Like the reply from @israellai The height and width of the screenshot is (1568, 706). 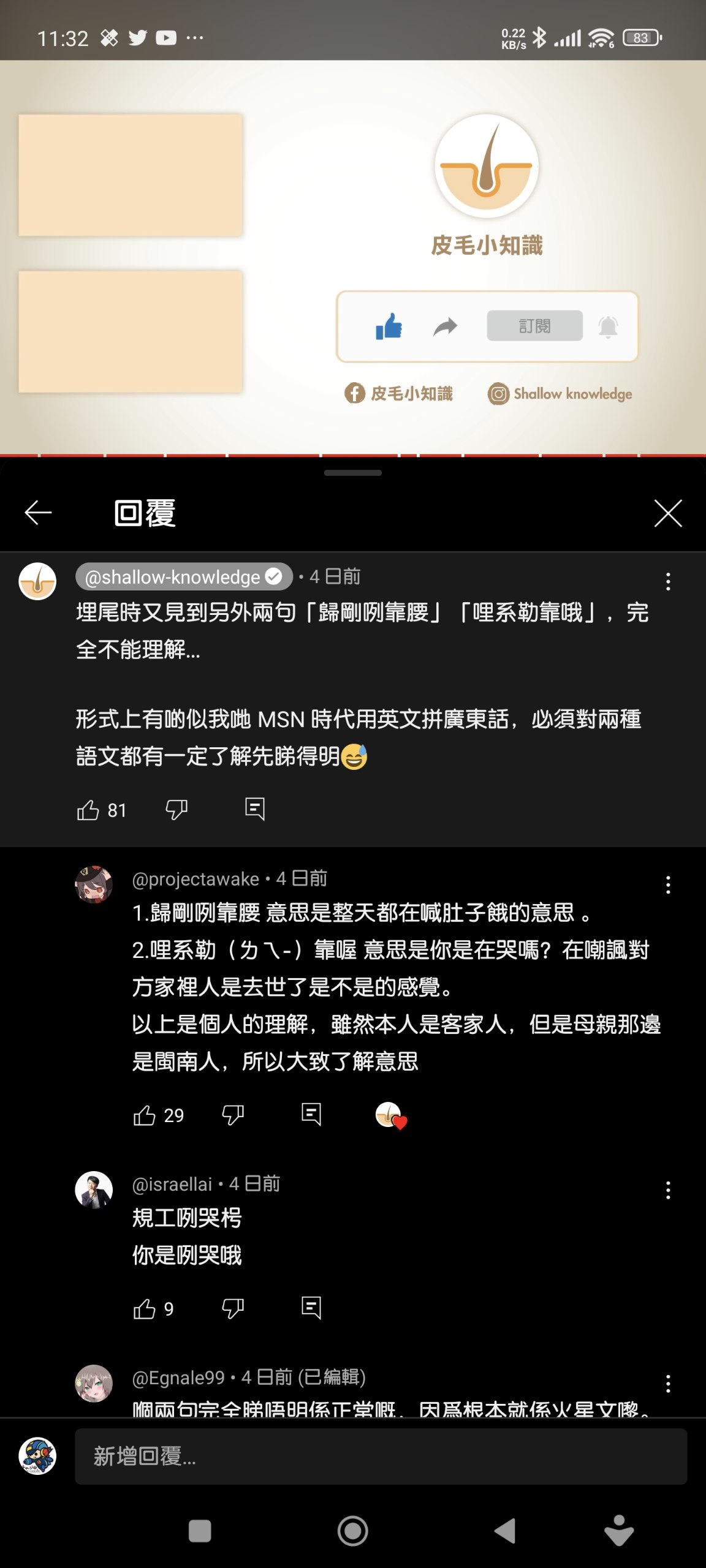coord(145,1309)
